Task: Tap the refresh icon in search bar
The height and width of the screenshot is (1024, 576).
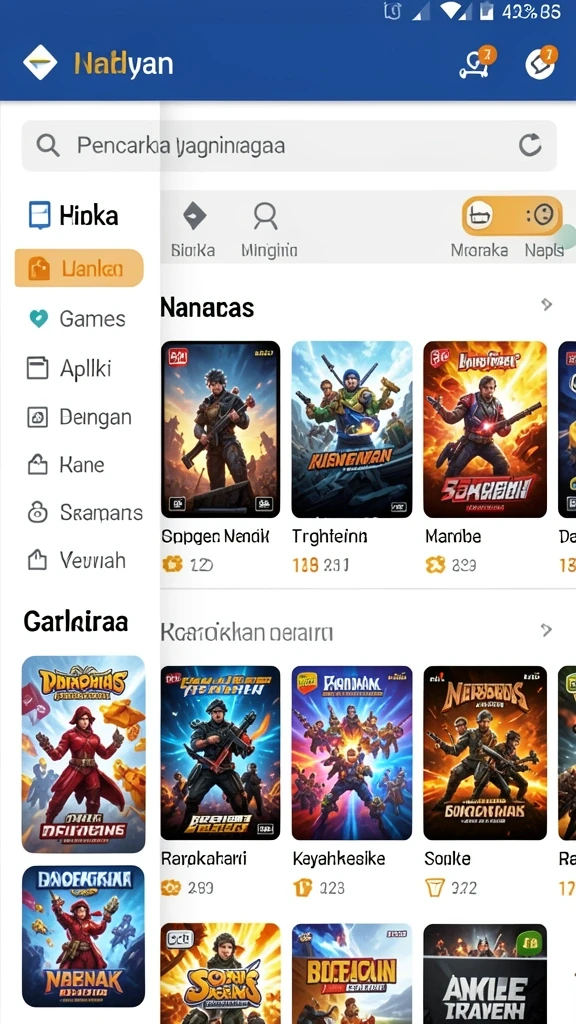Action: tap(530, 145)
